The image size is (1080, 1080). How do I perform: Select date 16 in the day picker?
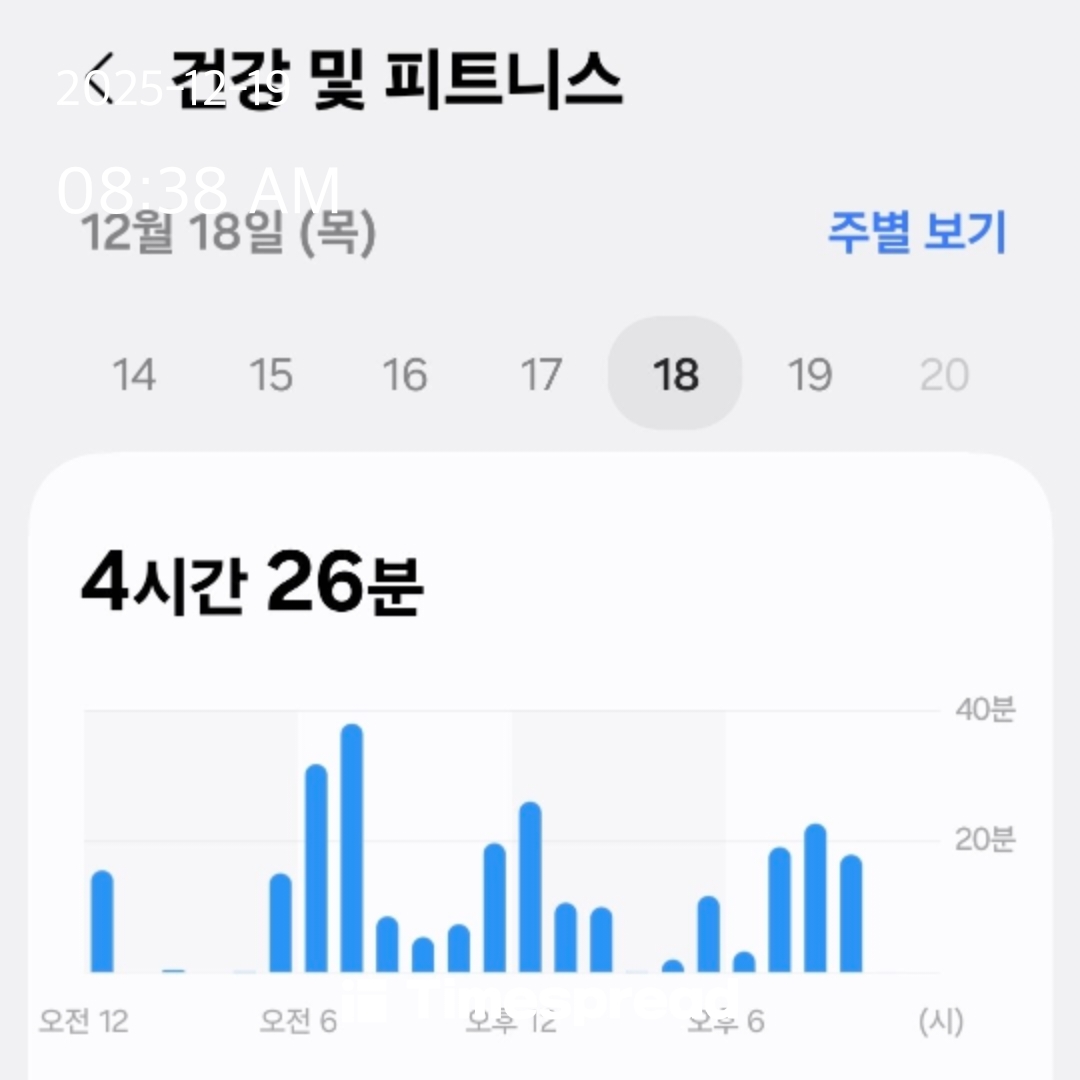point(405,376)
